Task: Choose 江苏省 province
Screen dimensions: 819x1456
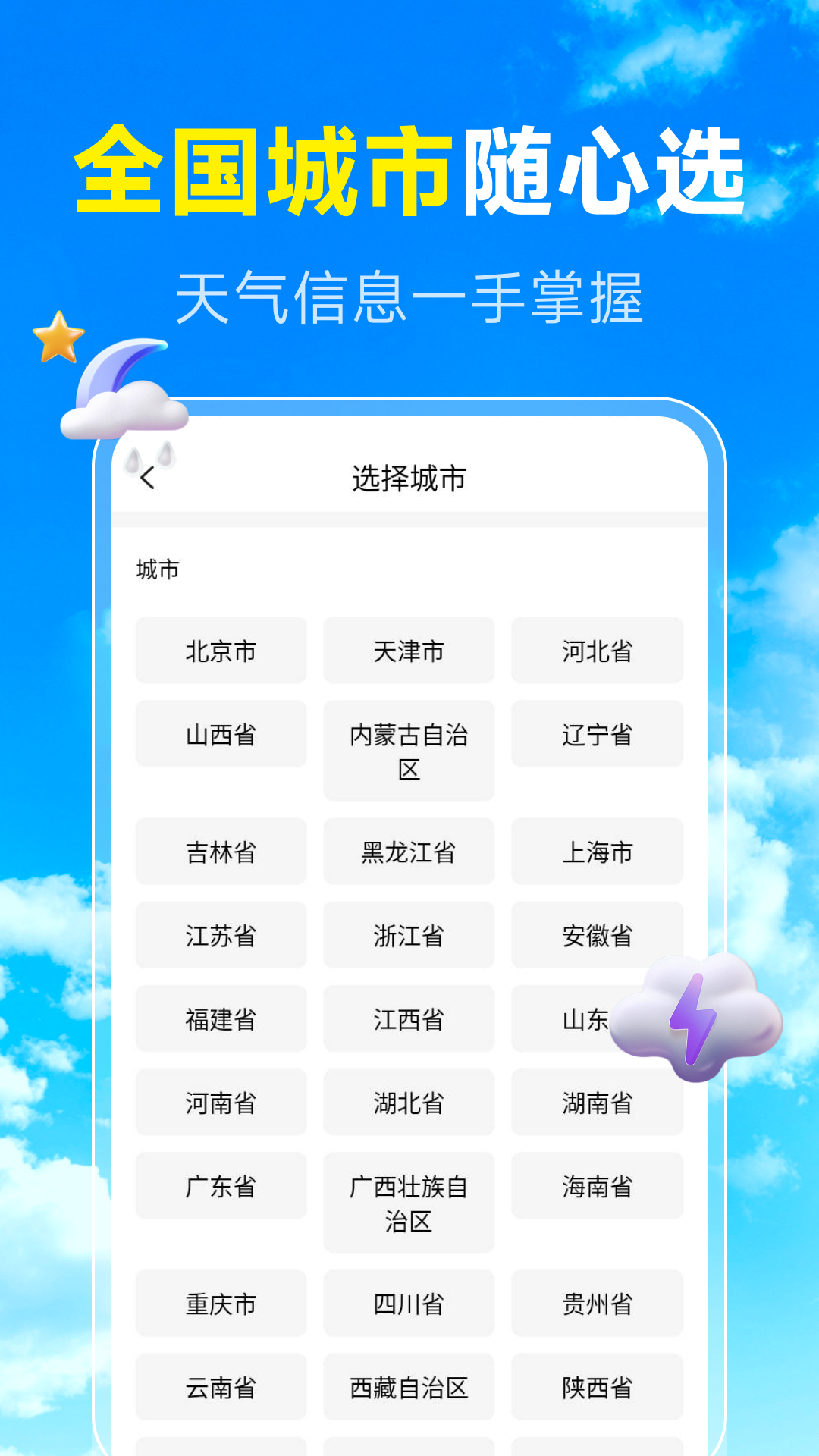Action: tap(221, 935)
